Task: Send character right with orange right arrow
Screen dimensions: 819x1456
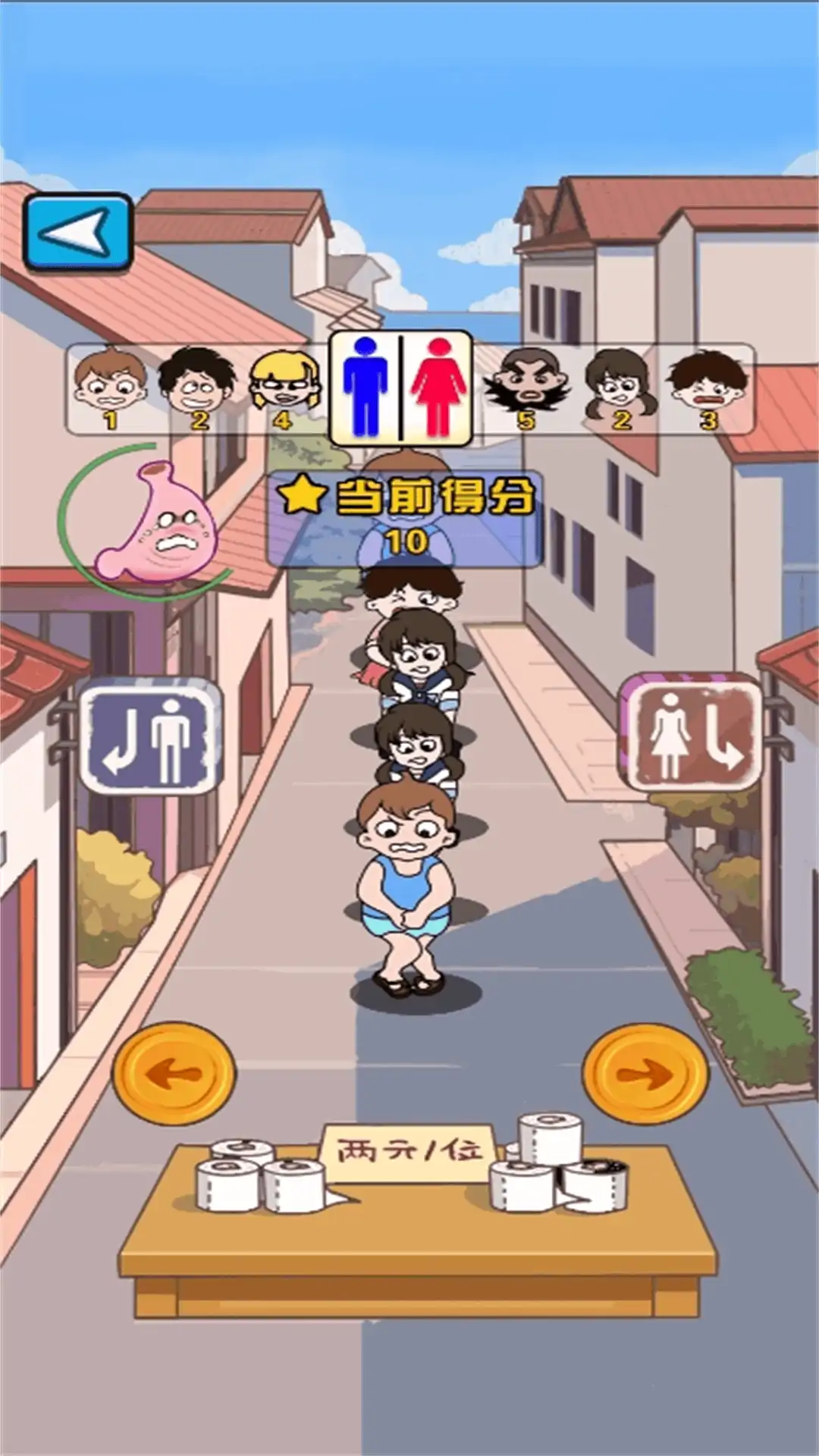Action: tap(645, 1074)
